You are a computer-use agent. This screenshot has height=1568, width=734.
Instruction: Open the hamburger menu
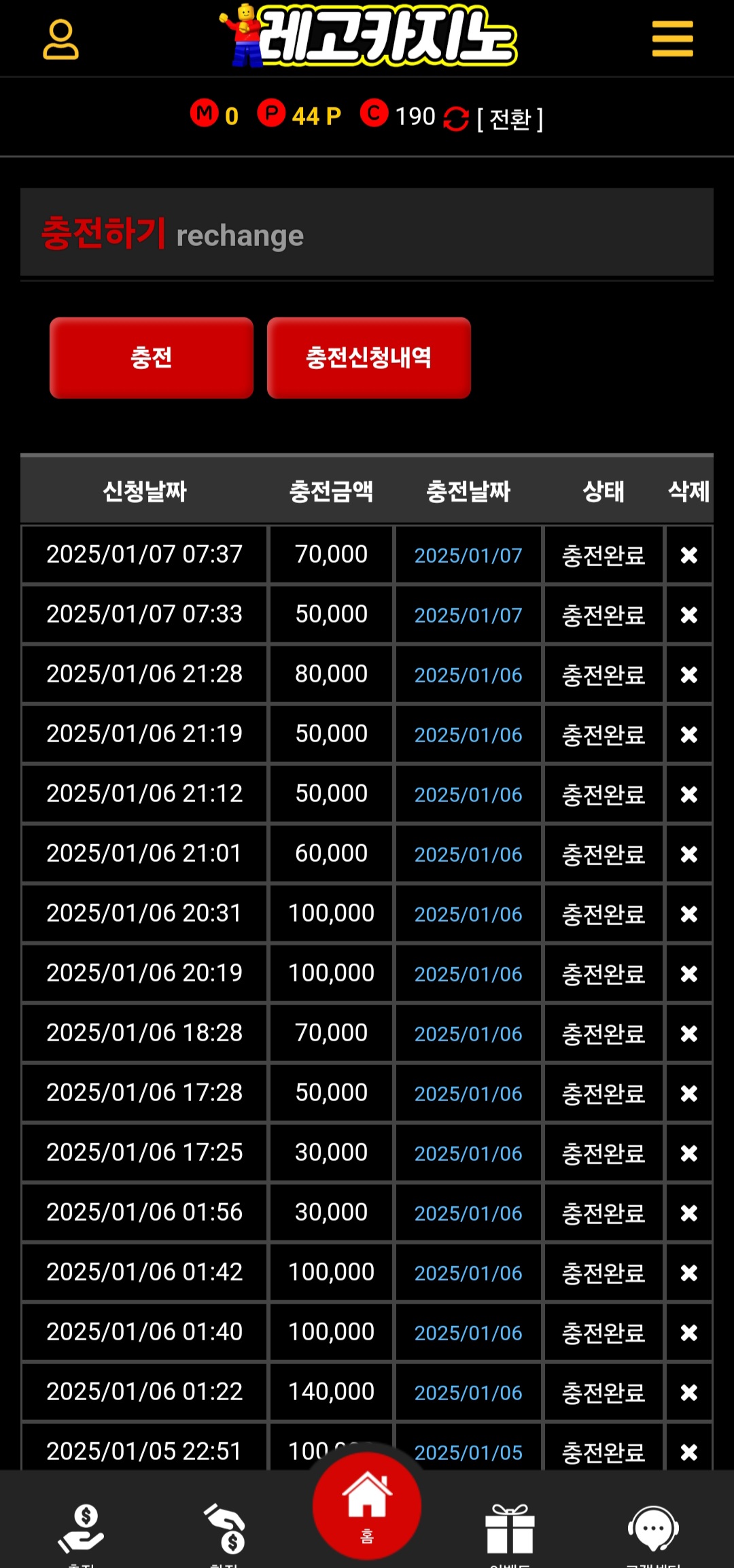coord(672,39)
